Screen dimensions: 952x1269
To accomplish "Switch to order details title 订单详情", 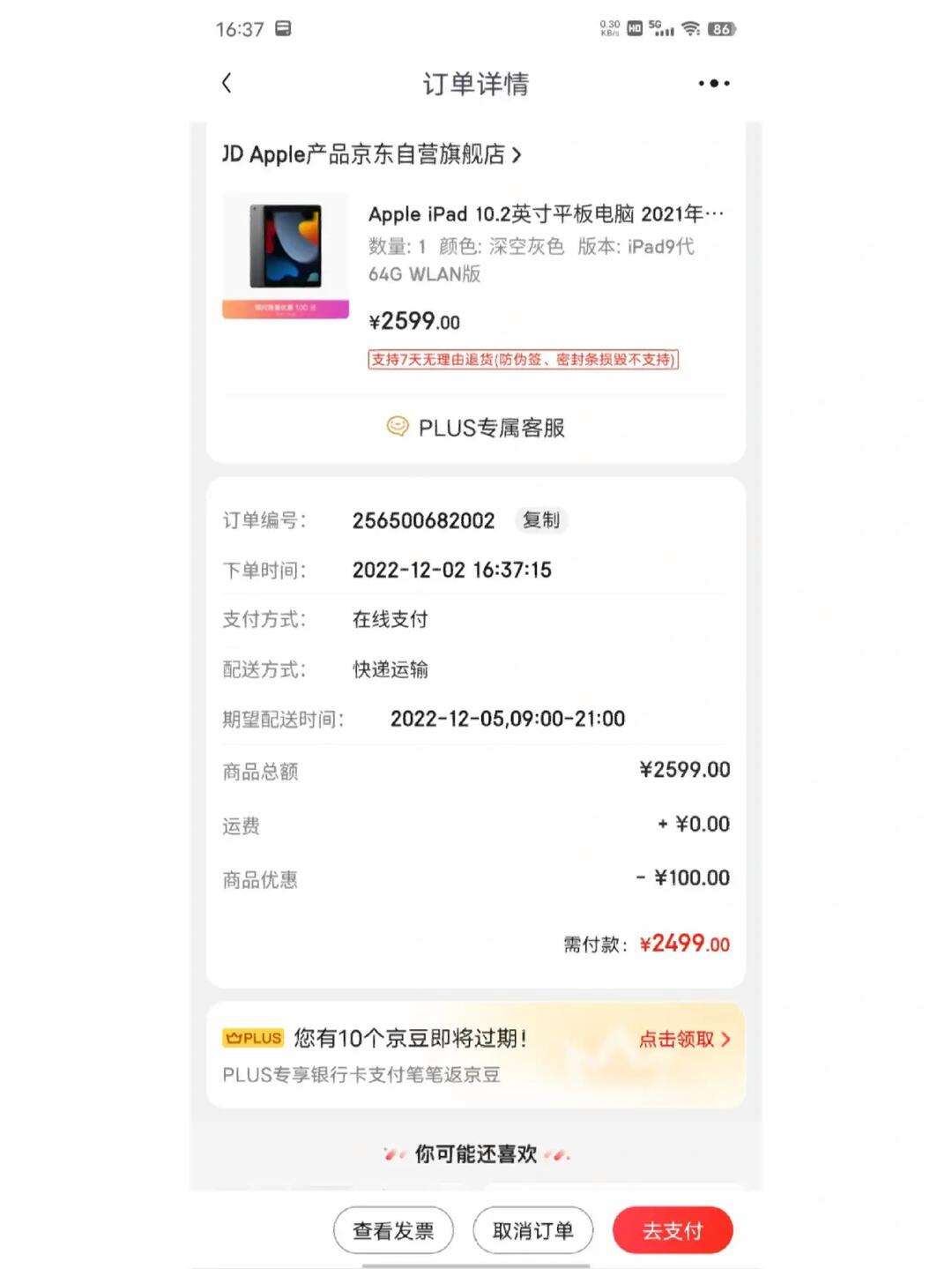I will [x=475, y=83].
